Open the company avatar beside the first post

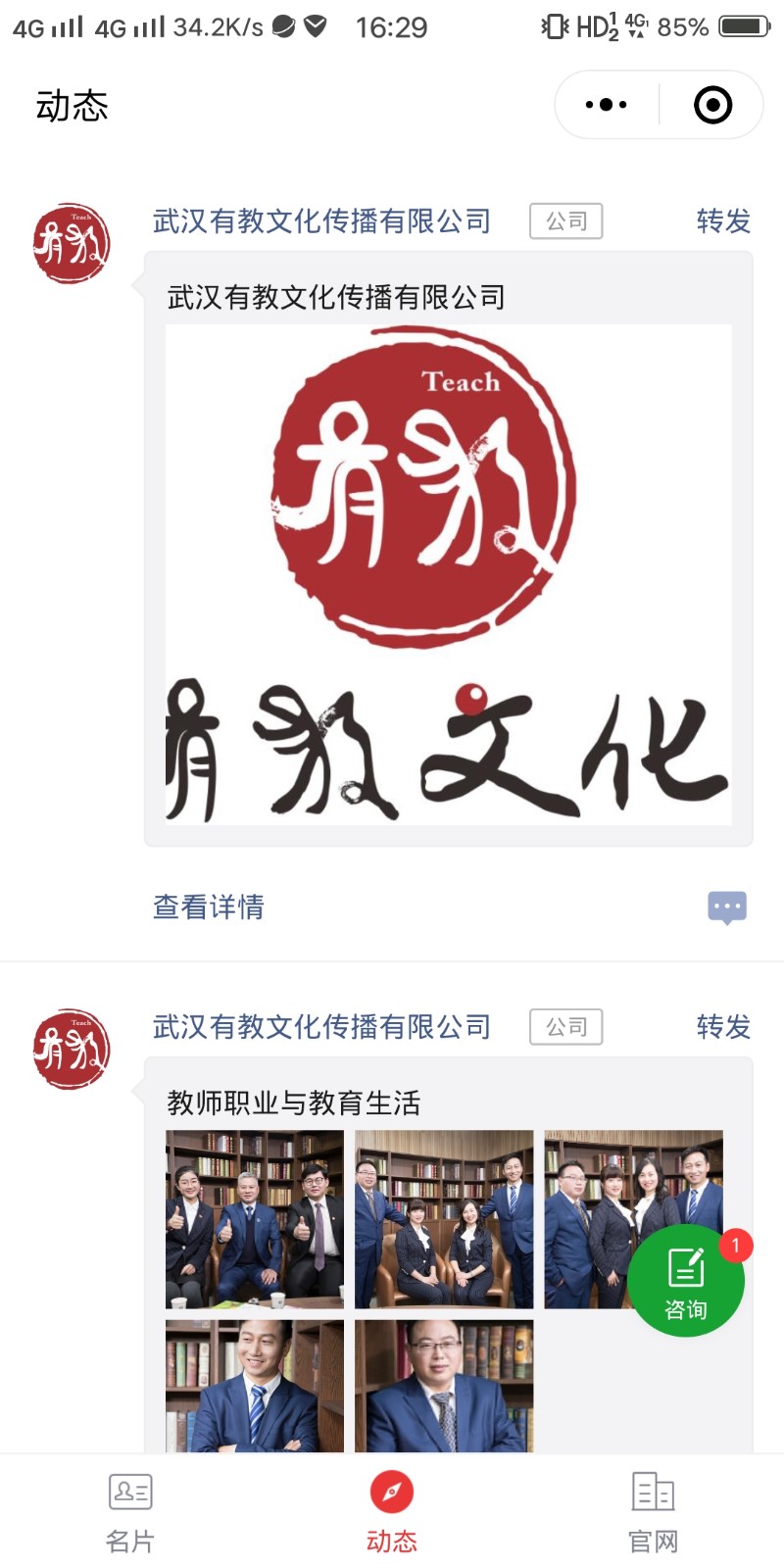72,244
